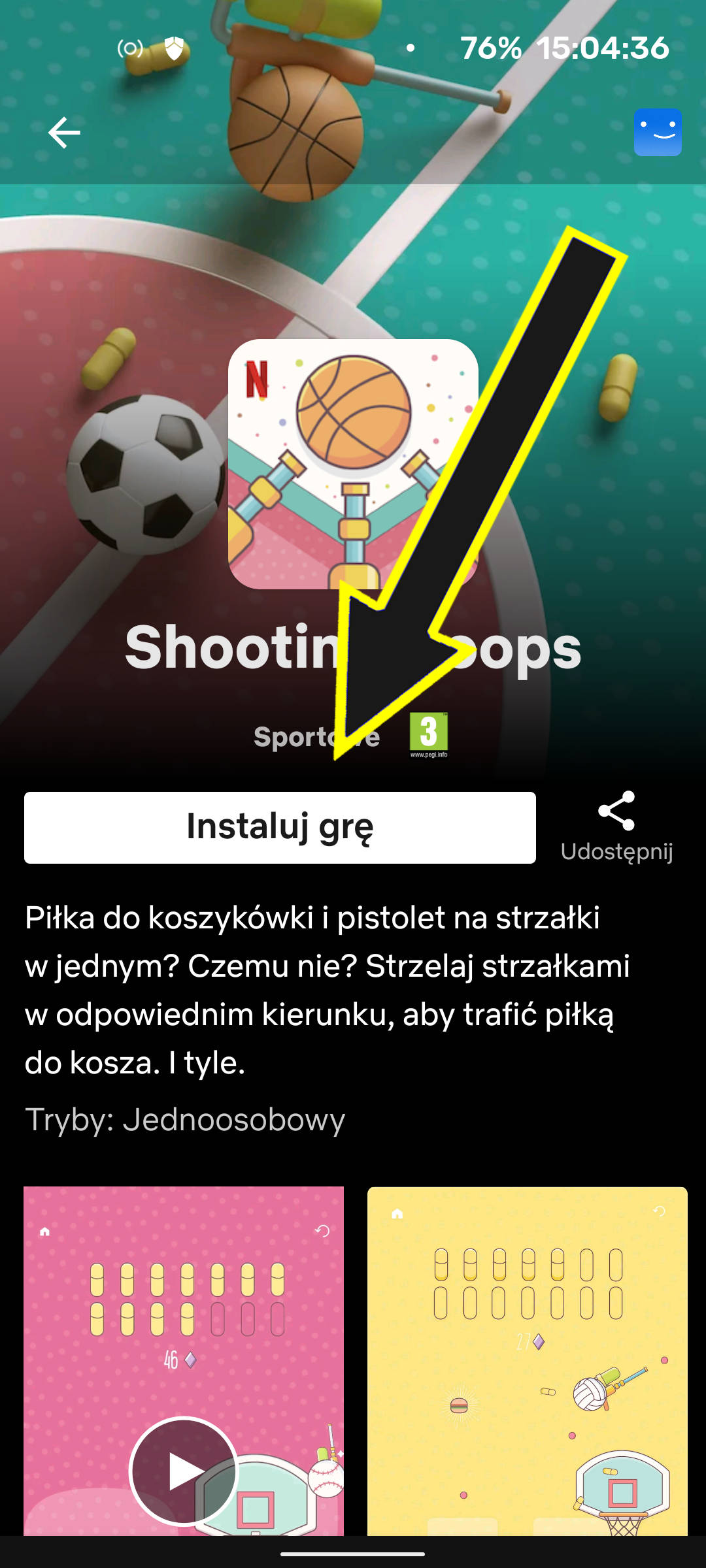Play the pink gameplay trailer video

[x=184, y=1471]
